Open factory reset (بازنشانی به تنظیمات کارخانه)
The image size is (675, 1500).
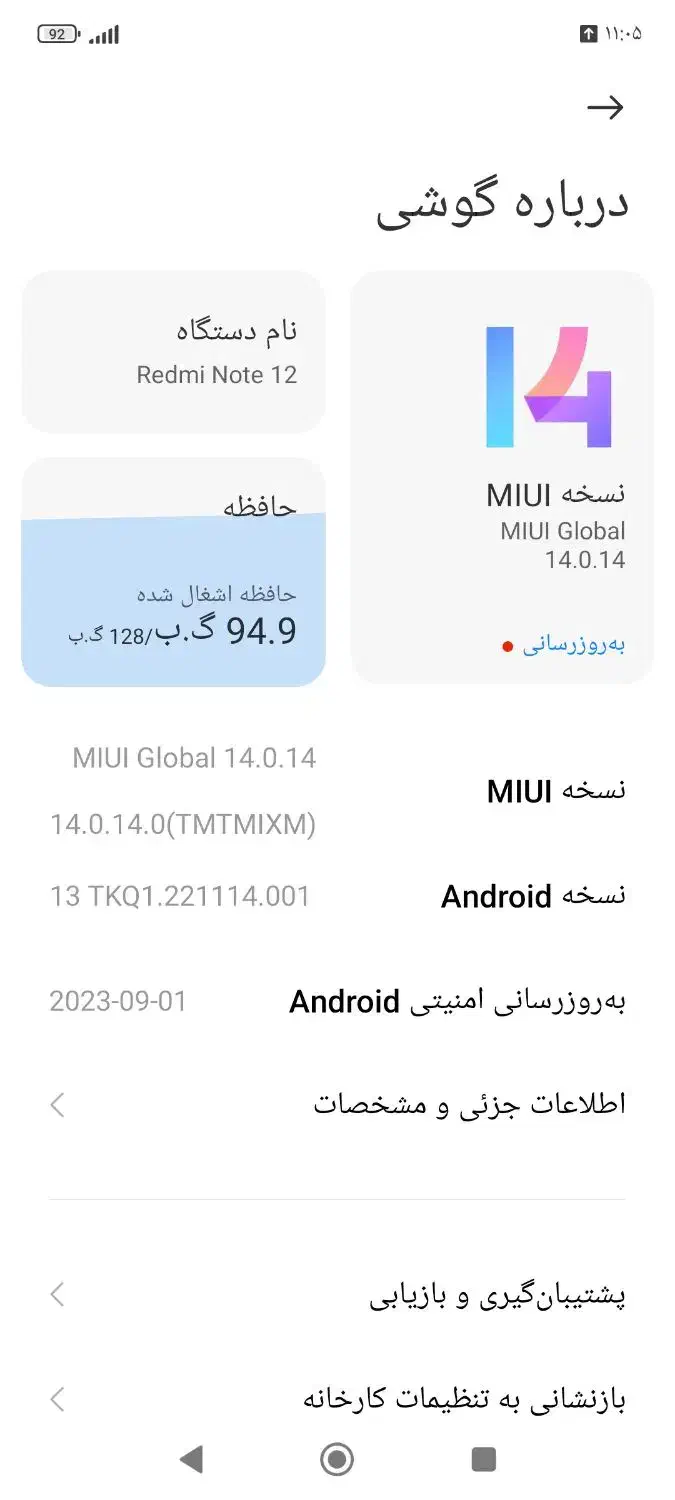tap(337, 1398)
